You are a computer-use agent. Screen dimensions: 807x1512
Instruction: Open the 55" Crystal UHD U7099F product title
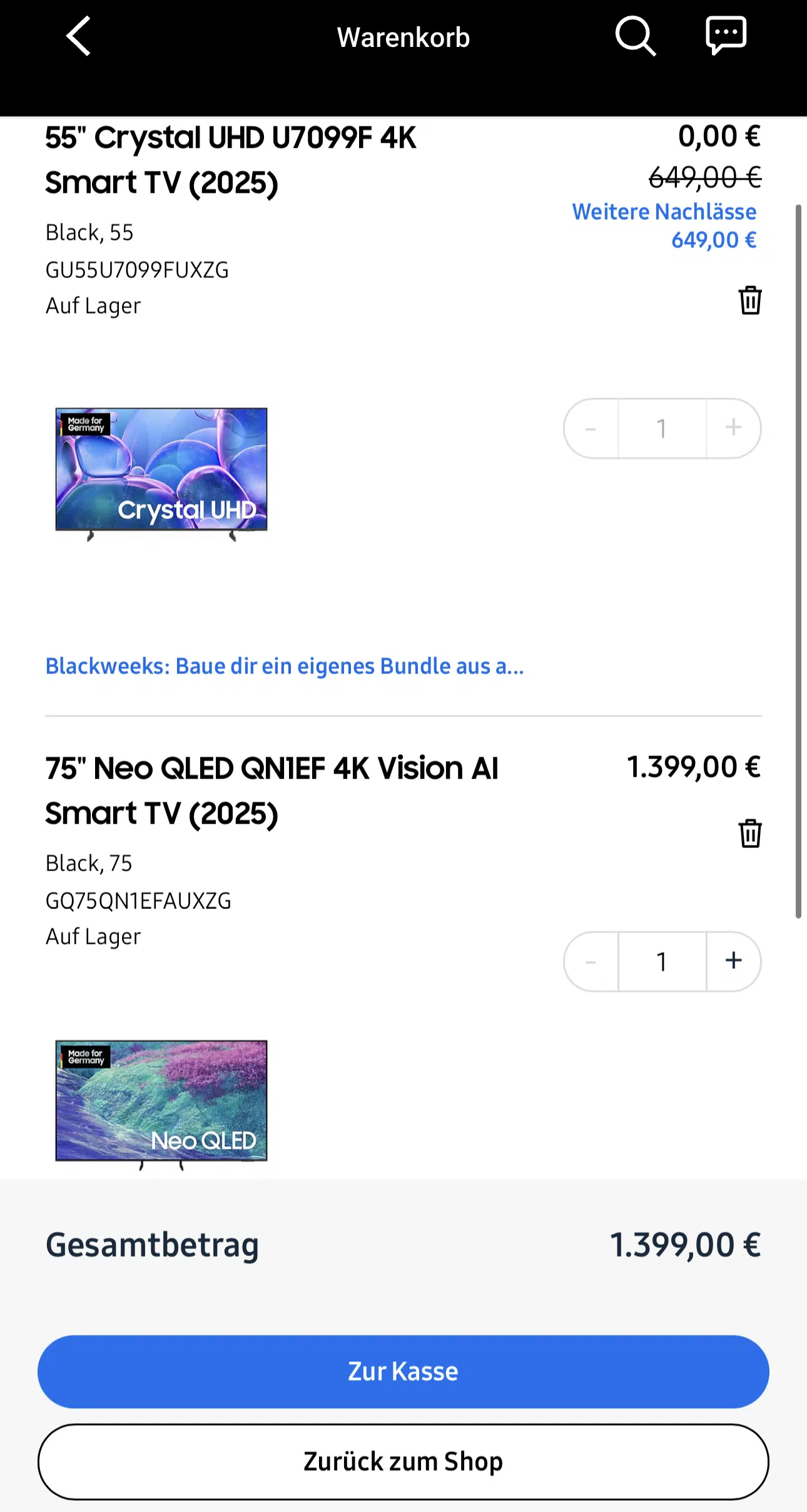tap(231, 160)
